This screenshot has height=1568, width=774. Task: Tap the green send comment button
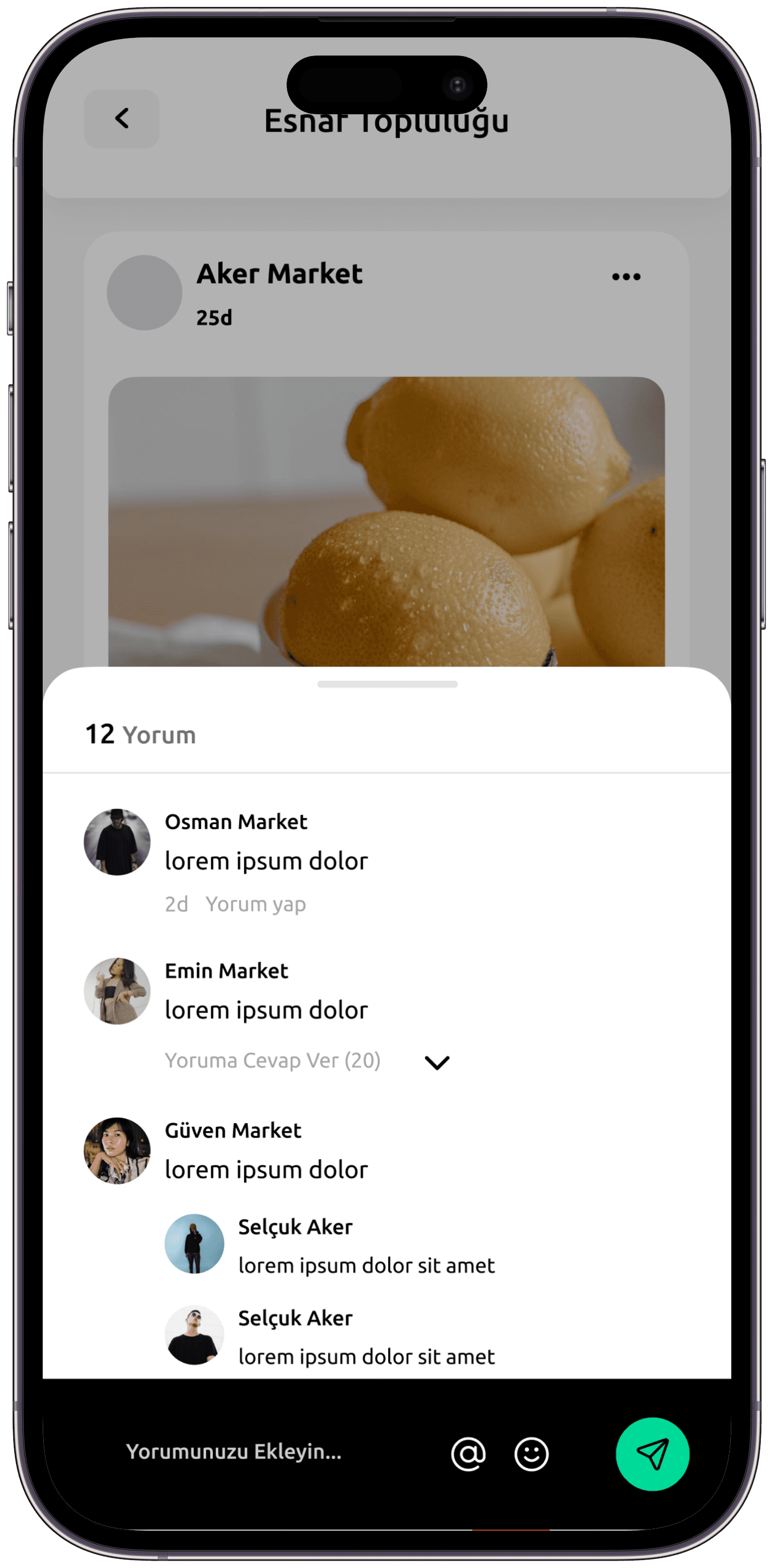[x=652, y=1454]
